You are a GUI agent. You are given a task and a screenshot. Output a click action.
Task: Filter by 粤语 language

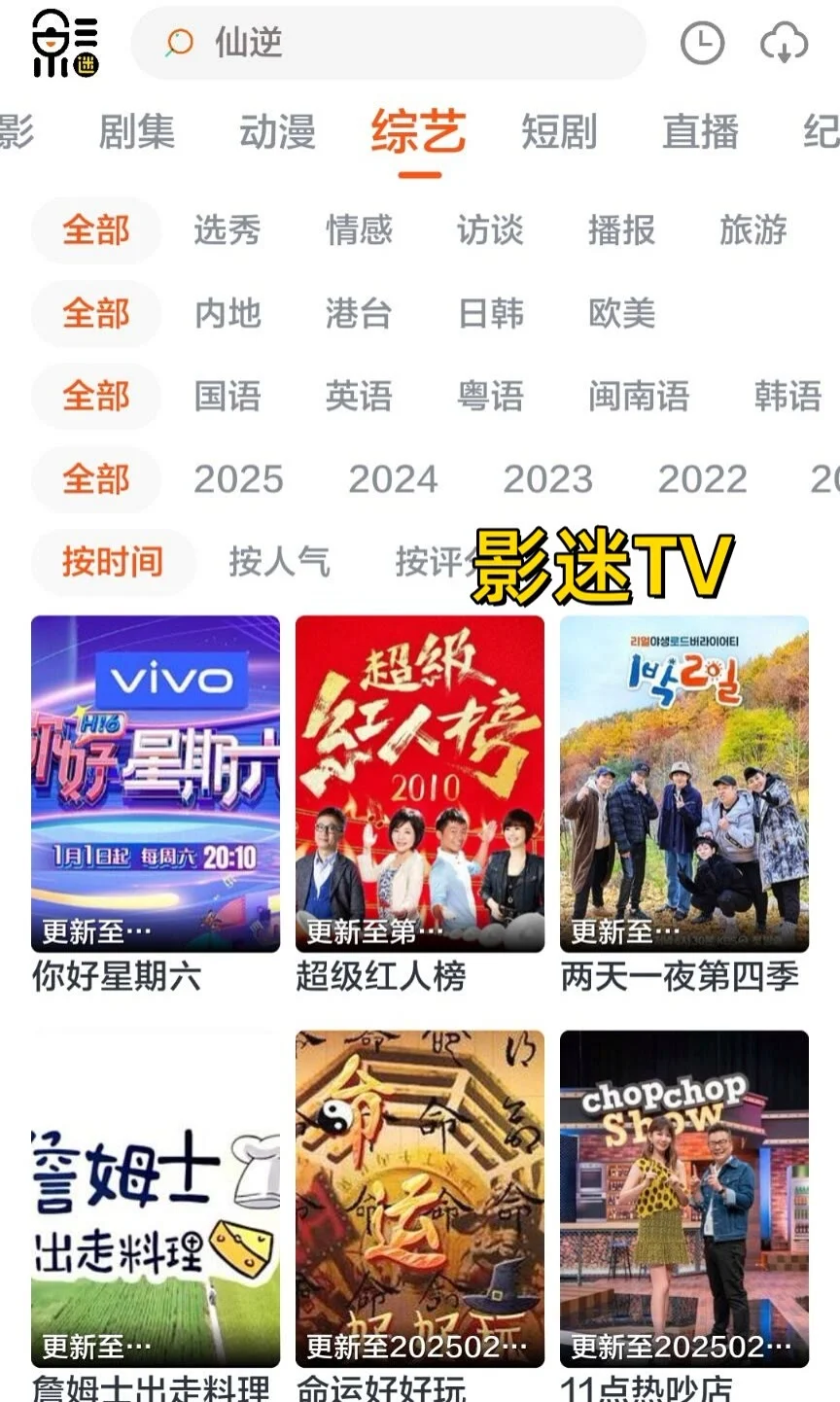pos(491,397)
